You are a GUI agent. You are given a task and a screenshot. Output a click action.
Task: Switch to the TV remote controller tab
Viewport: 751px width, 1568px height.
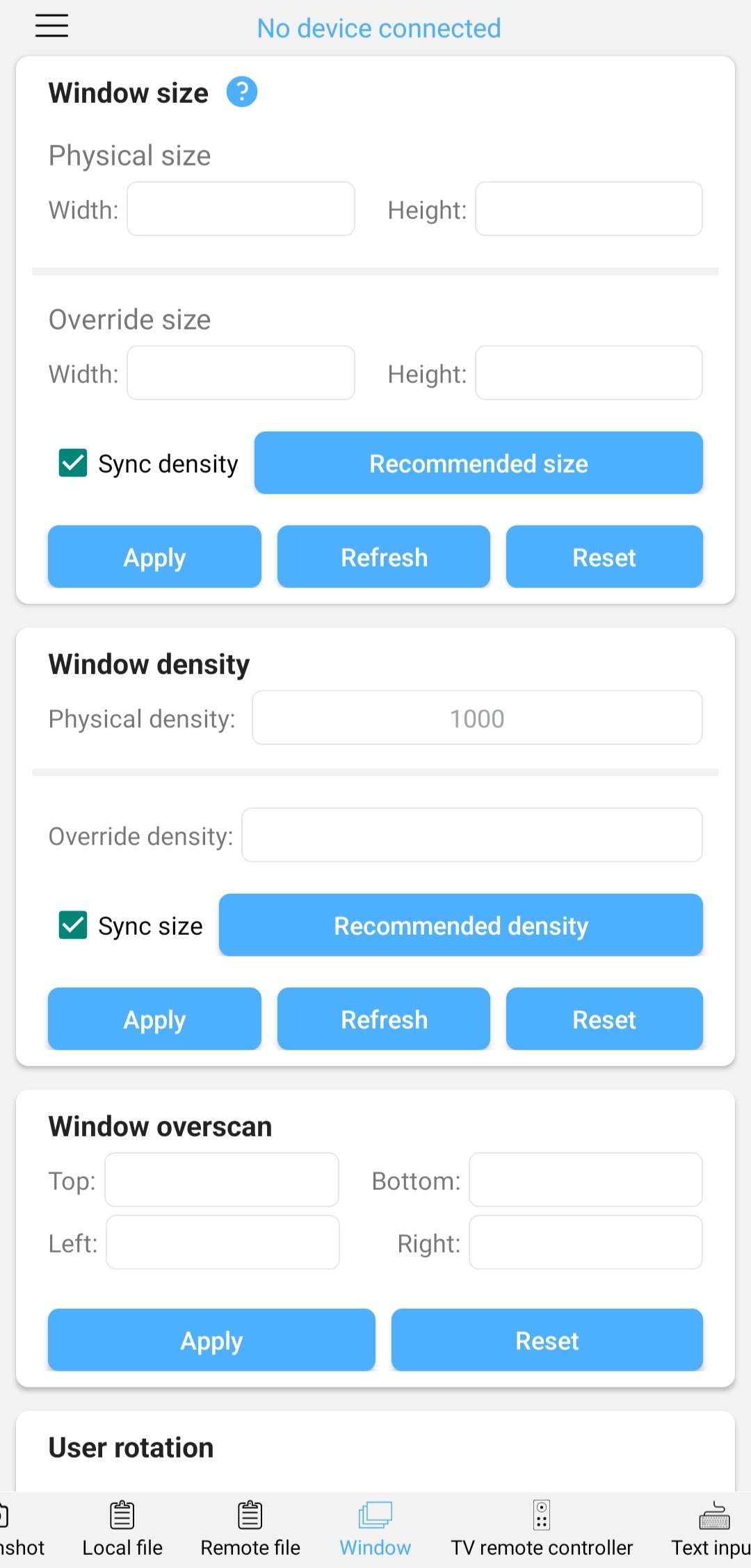(x=542, y=1529)
